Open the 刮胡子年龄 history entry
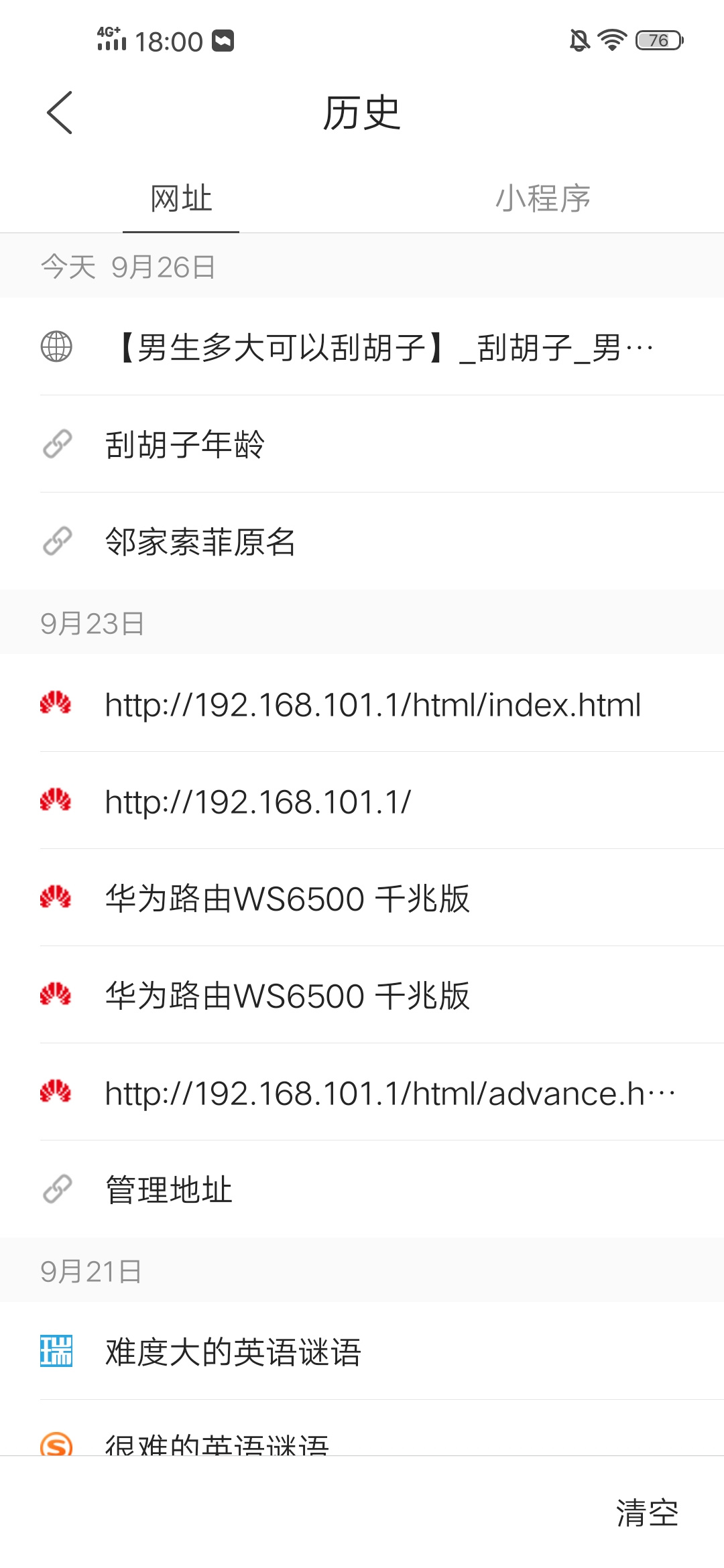The height and width of the screenshot is (1568, 724). point(362,444)
